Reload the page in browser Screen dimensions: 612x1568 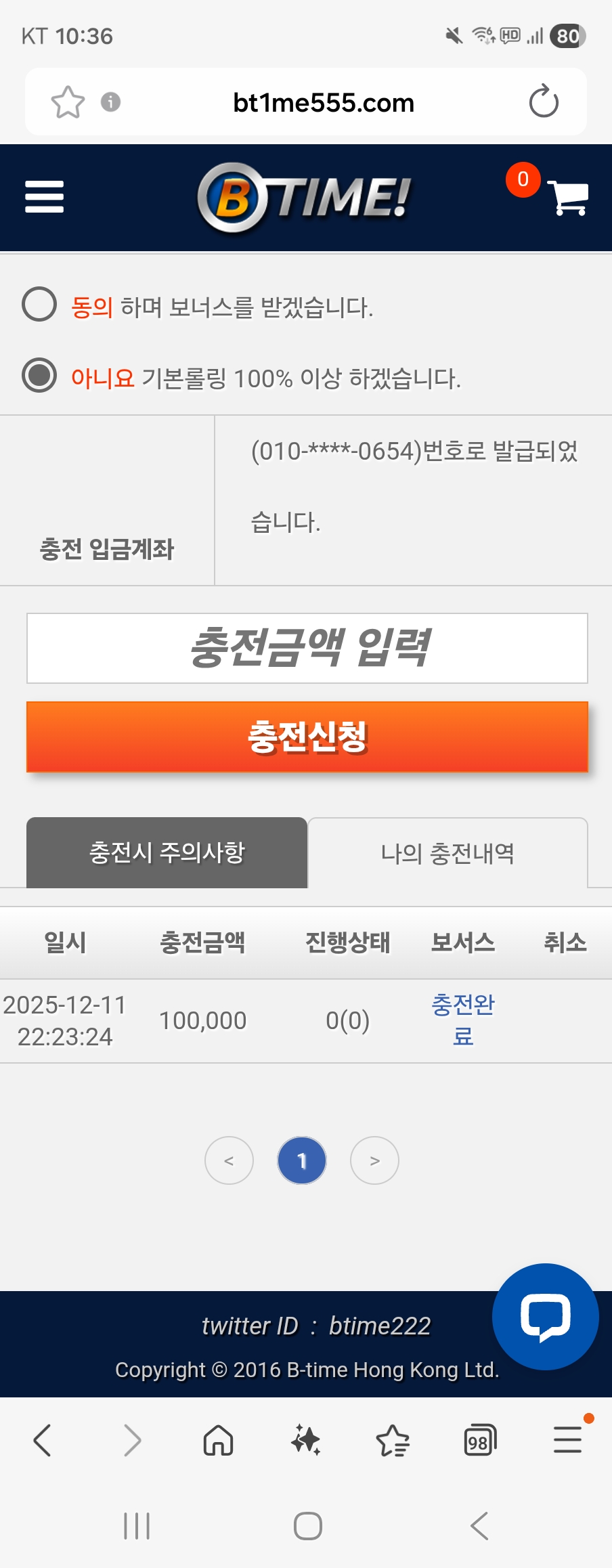coord(544,102)
